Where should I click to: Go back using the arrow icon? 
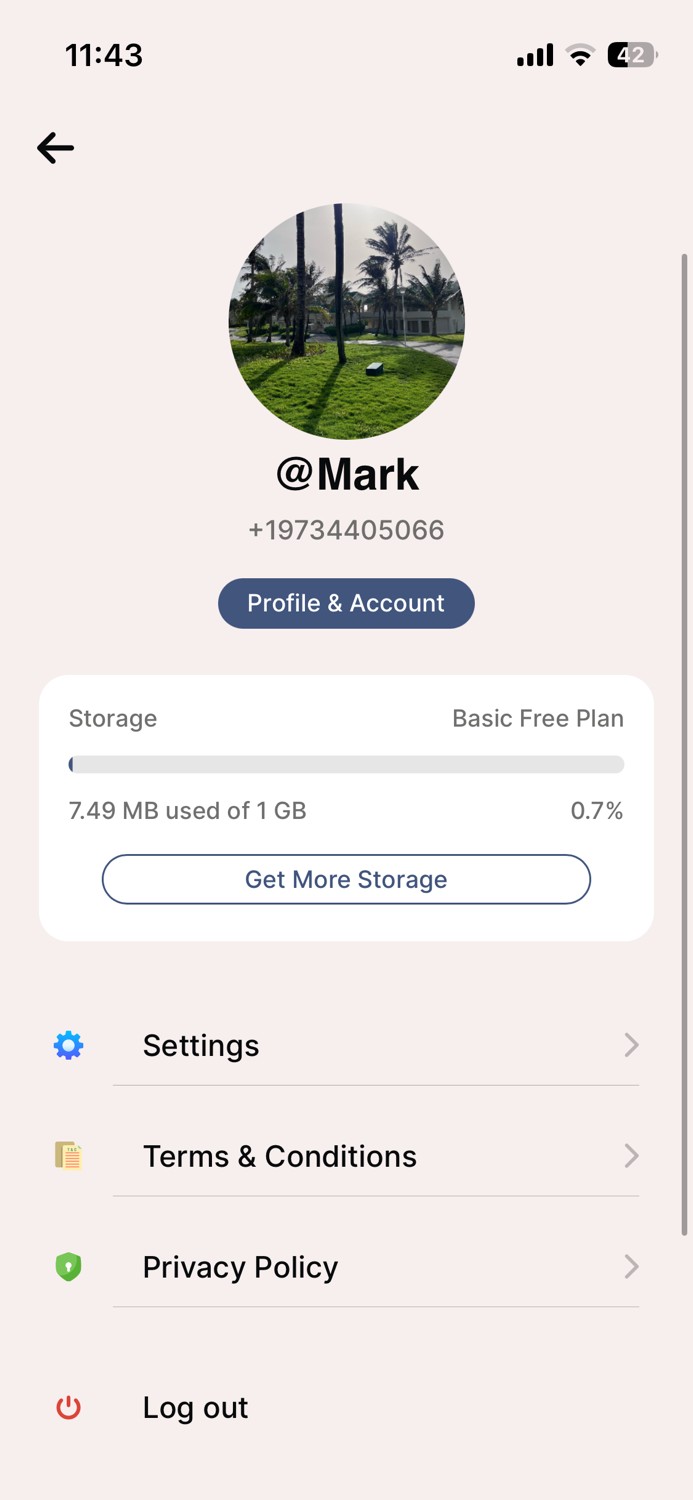coord(56,149)
